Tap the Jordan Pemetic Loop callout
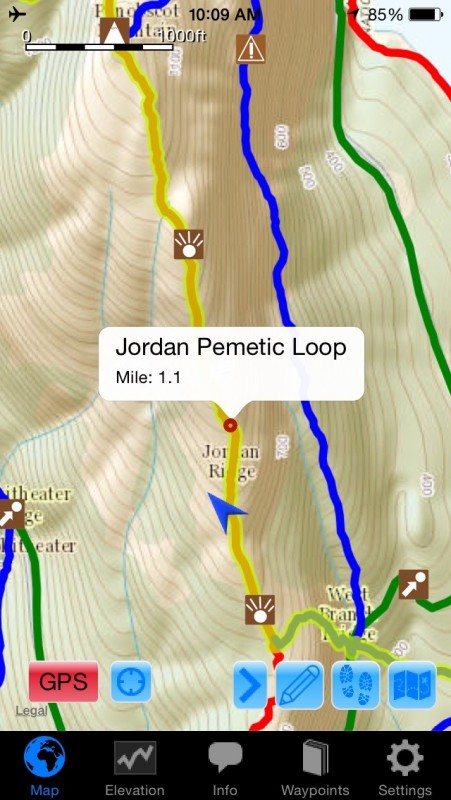 231,363
